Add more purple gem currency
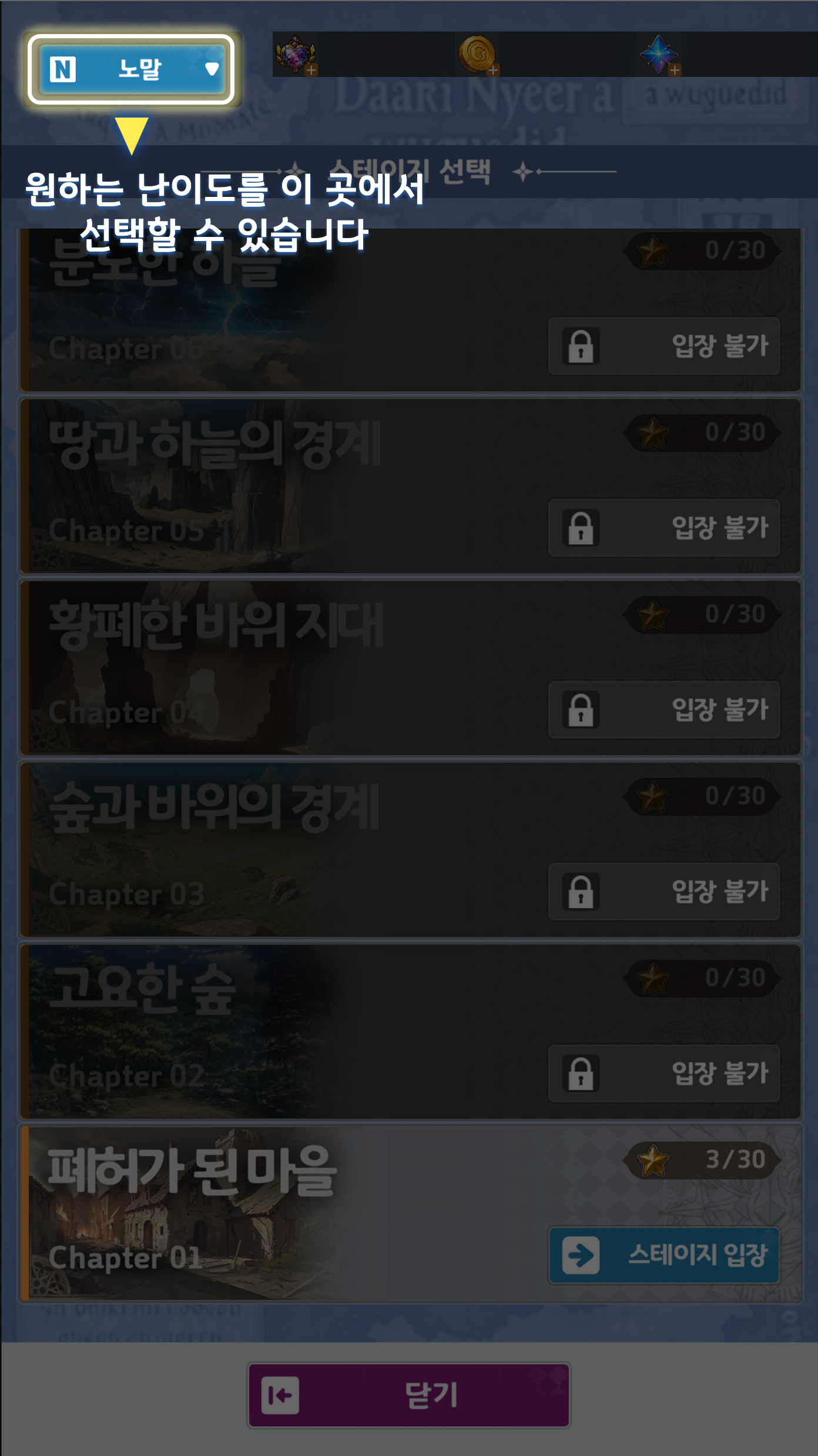This screenshot has height=1456, width=818. click(x=311, y=71)
